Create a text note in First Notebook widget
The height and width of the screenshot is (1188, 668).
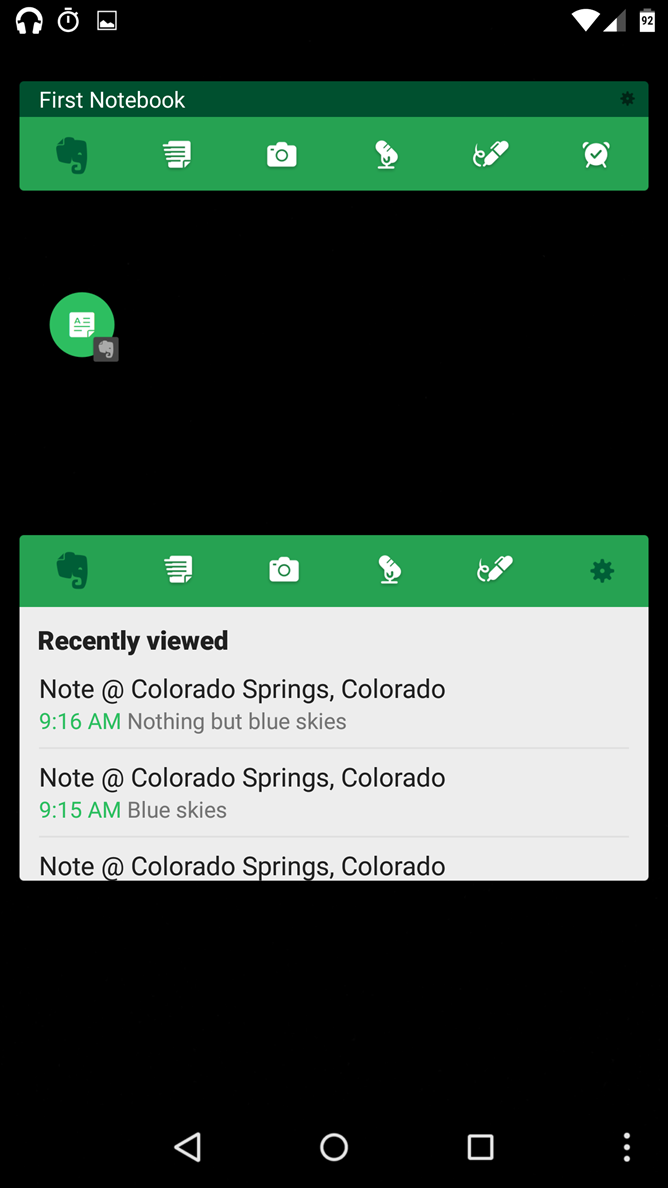pyautogui.click(x=177, y=155)
